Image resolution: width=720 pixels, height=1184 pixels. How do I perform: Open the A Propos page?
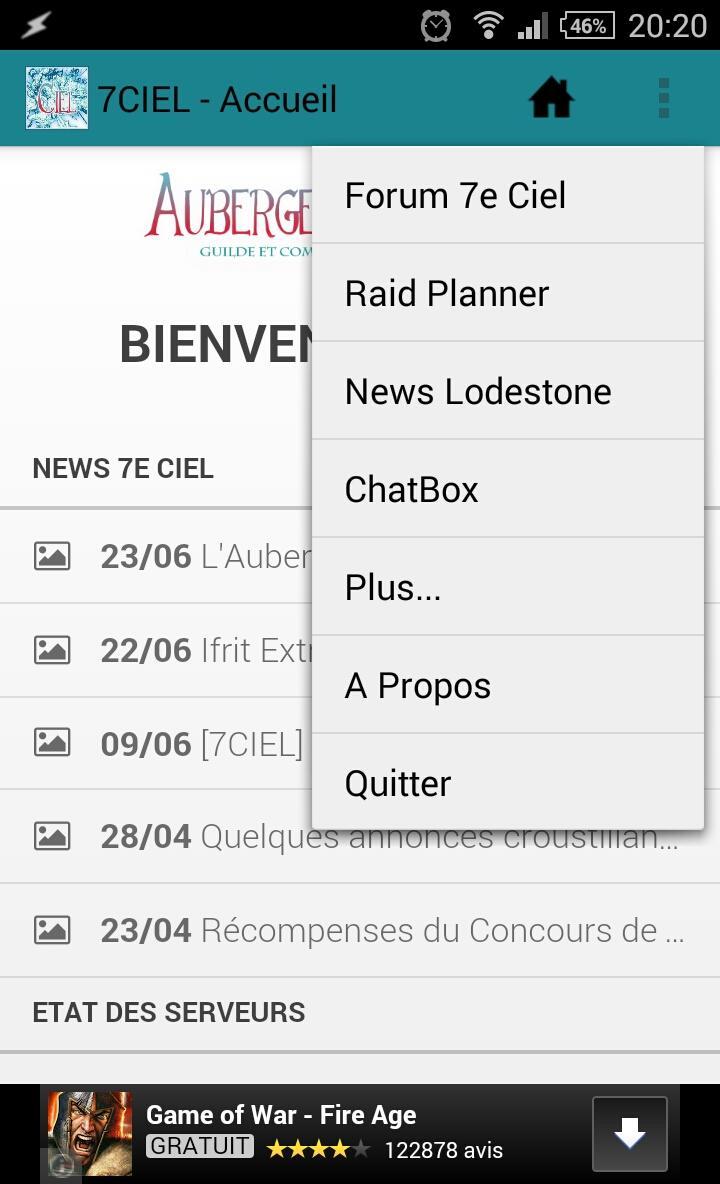(508, 685)
